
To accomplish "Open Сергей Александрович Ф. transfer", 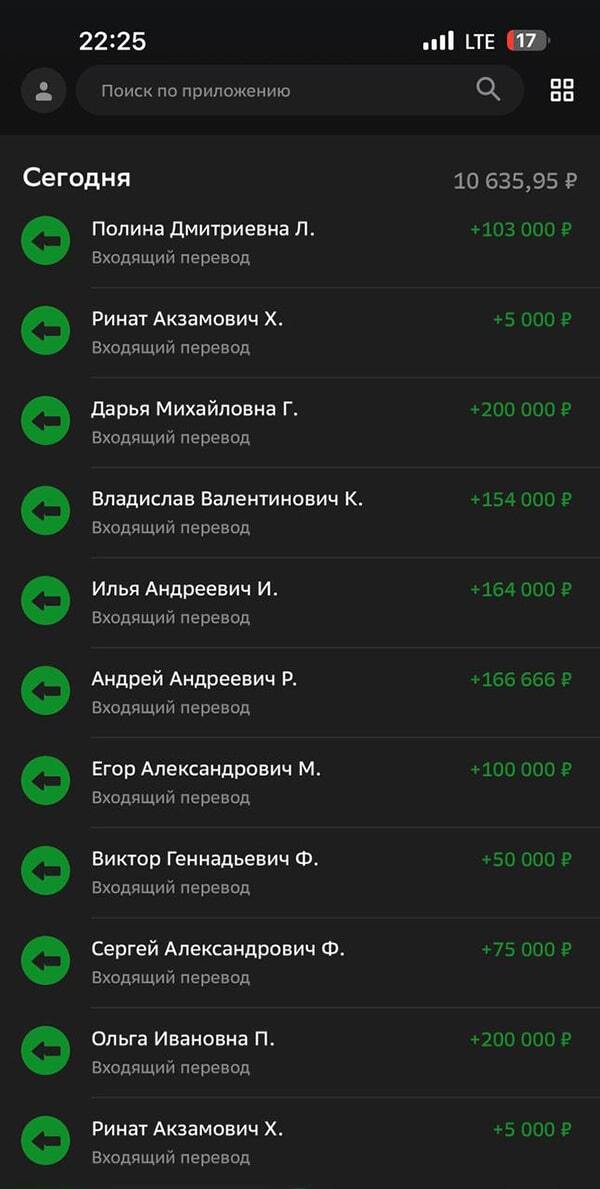I will pos(300,962).
